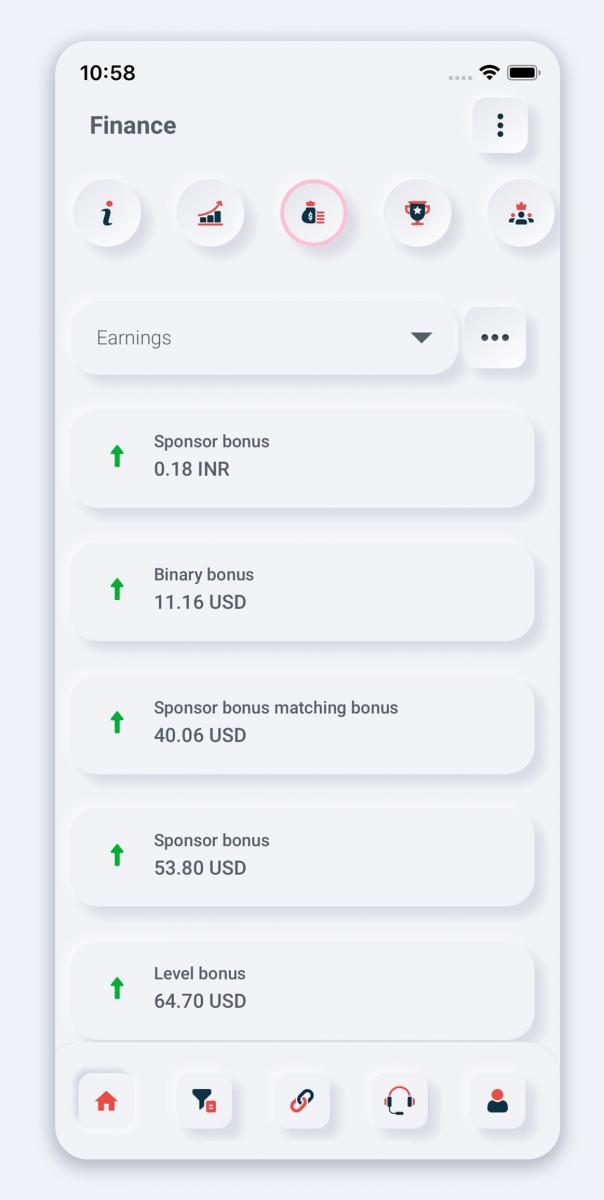
Task: Select the money bag earnings tab
Action: click(313, 213)
